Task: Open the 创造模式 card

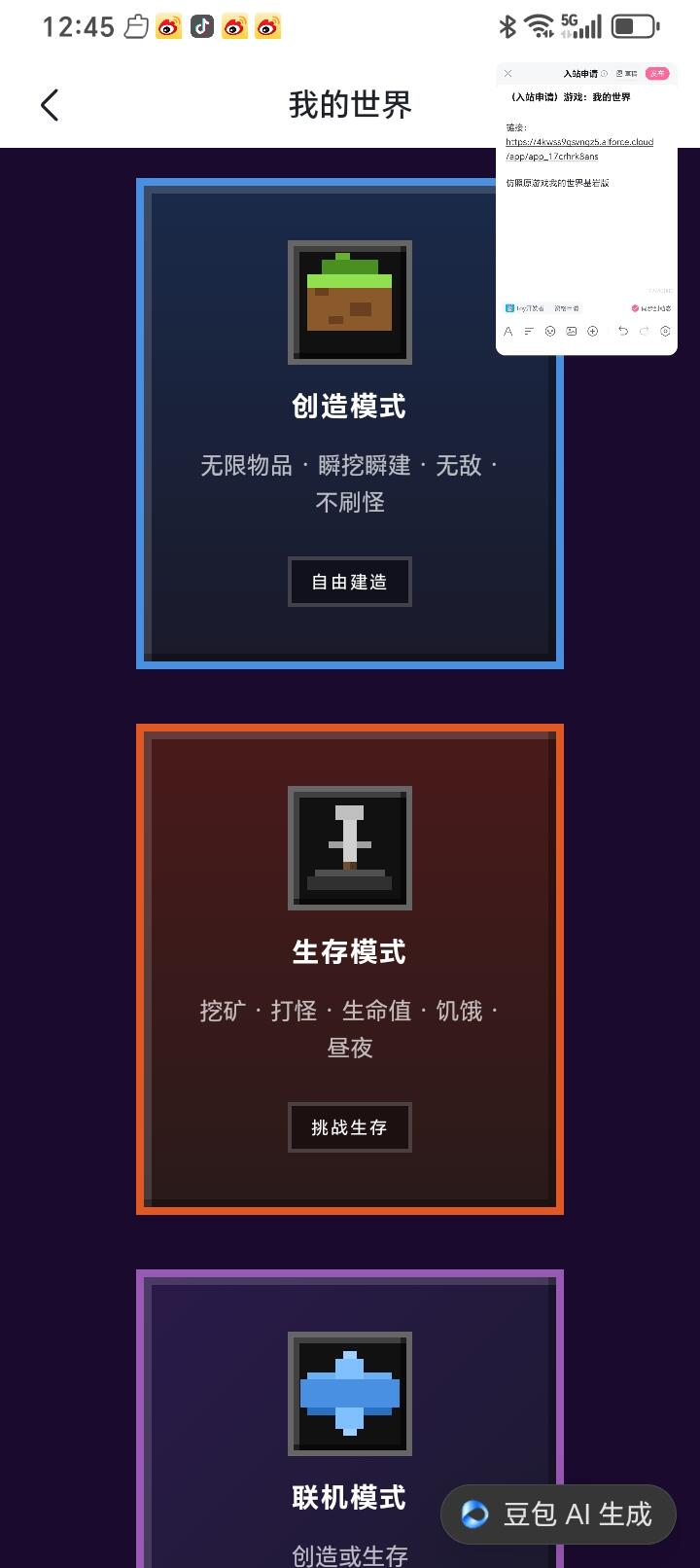Action: [x=350, y=424]
